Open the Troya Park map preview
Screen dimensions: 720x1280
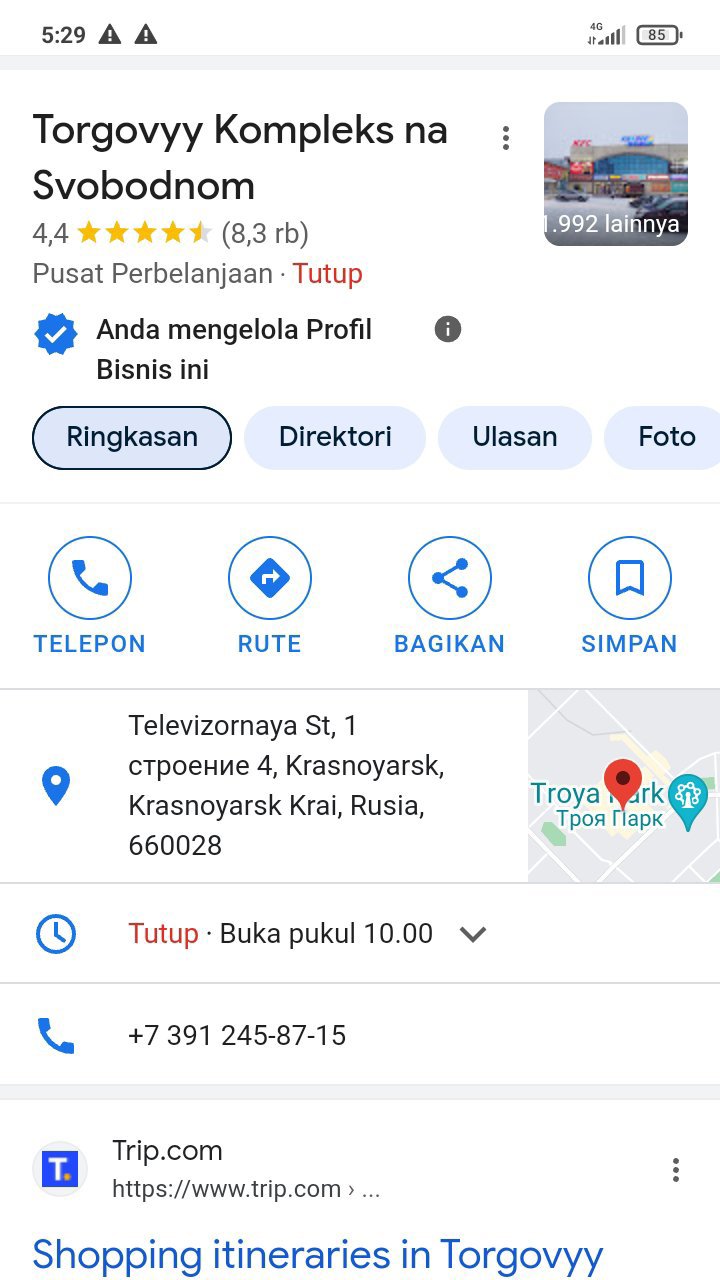pos(623,785)
